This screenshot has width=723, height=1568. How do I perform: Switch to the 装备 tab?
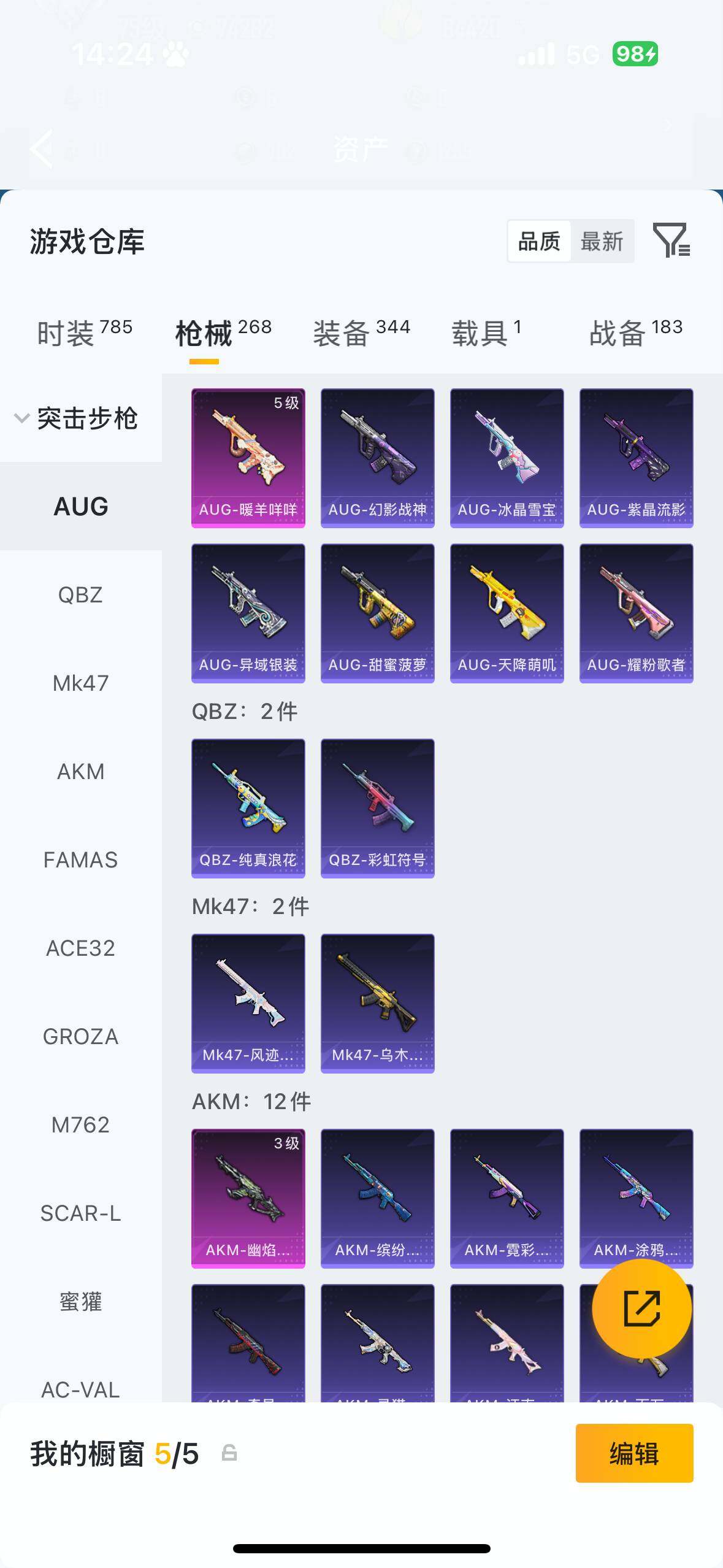[x=361, y=333]
